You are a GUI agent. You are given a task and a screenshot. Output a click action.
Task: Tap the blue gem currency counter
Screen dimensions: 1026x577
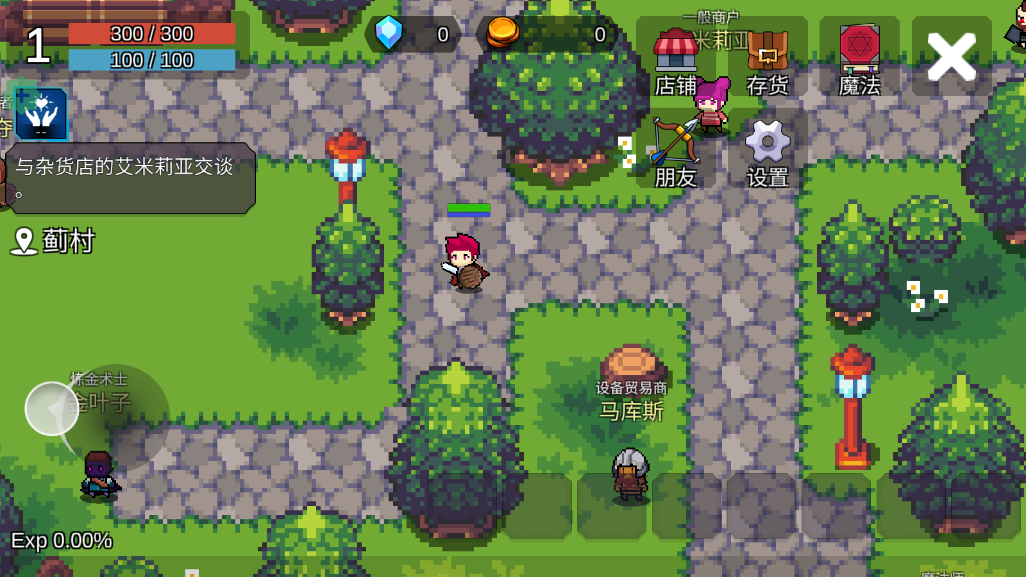[412, 34]
